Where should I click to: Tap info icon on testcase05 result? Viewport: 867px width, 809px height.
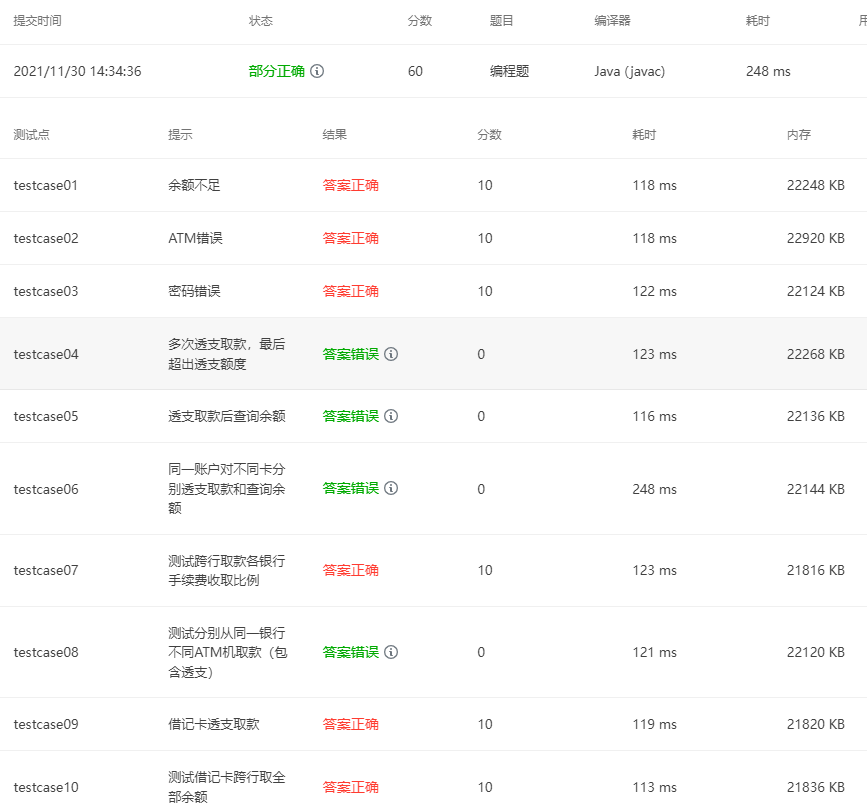click(x=391, y=416)
